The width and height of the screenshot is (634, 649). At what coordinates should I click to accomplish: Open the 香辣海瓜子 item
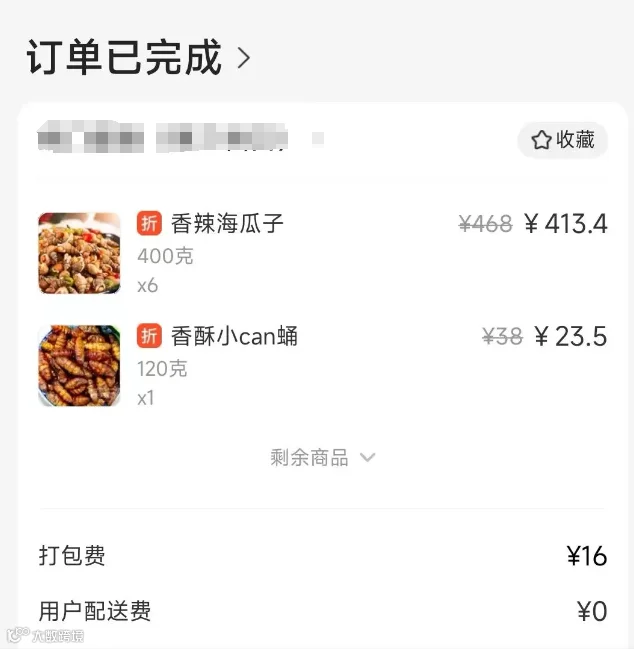pos(227,224)
